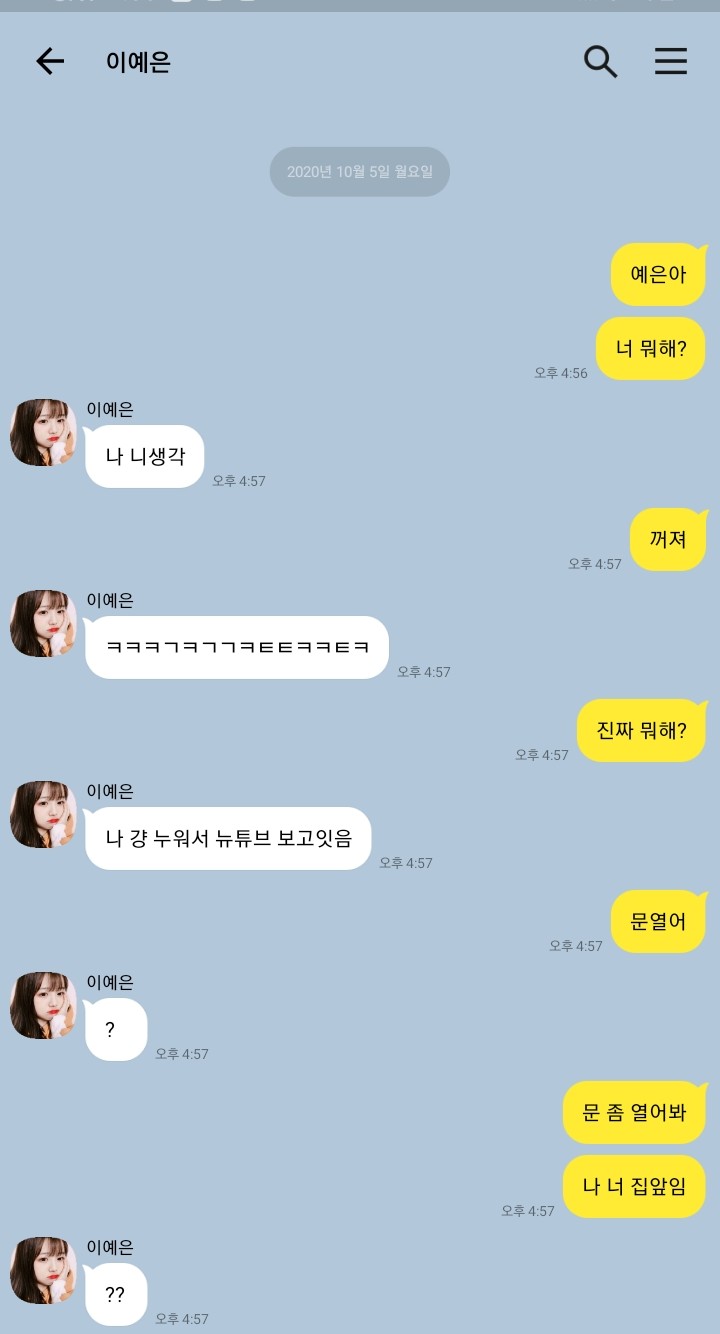Image resolution: width=720 pixels, height=1334 pixels.
Task: Open the avatar next to the single '?' message
Action: (43, 1006)
